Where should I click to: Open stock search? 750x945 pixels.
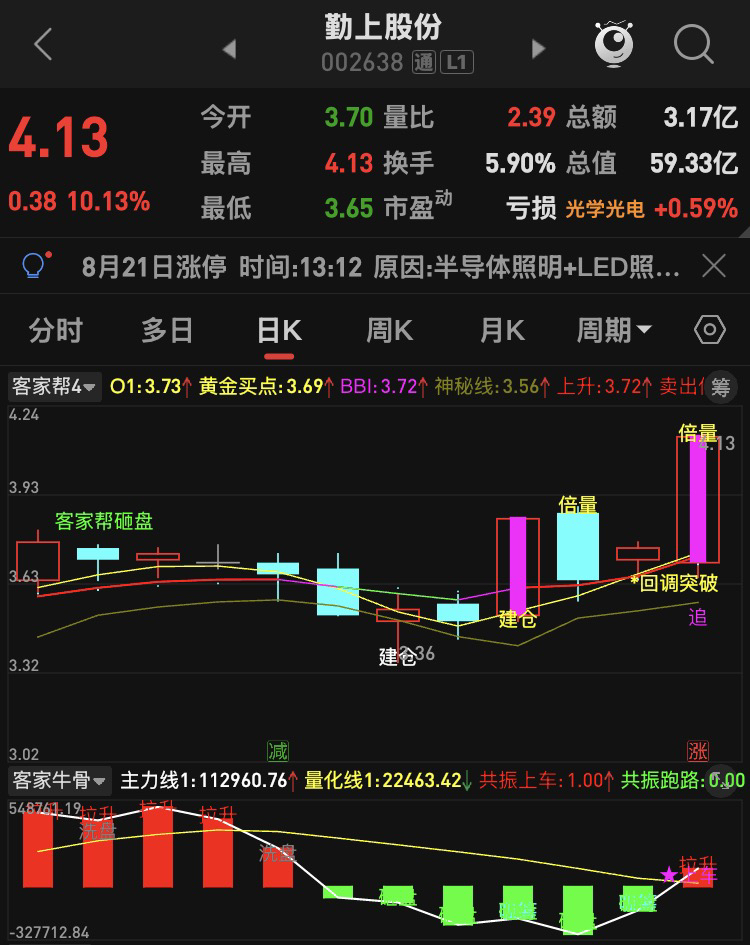[x=693, y=44]
